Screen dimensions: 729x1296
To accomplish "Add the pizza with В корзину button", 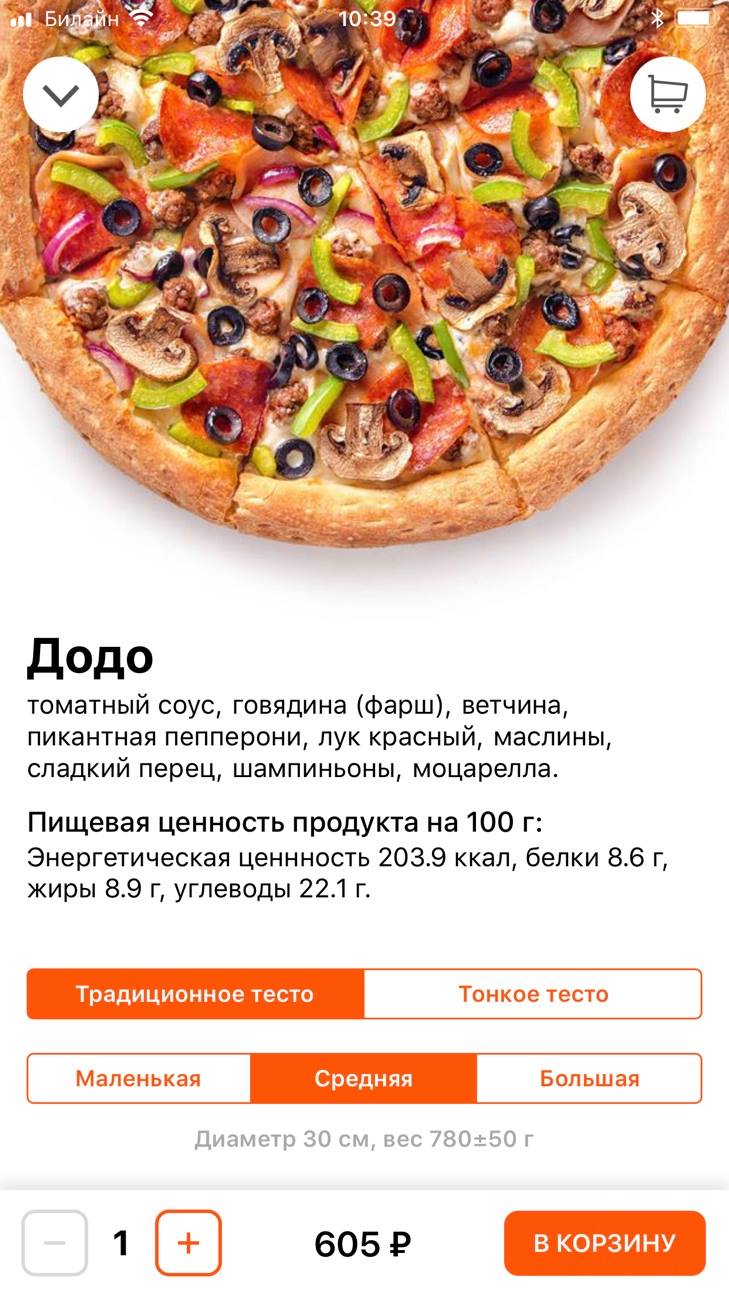I will 605,1243.
